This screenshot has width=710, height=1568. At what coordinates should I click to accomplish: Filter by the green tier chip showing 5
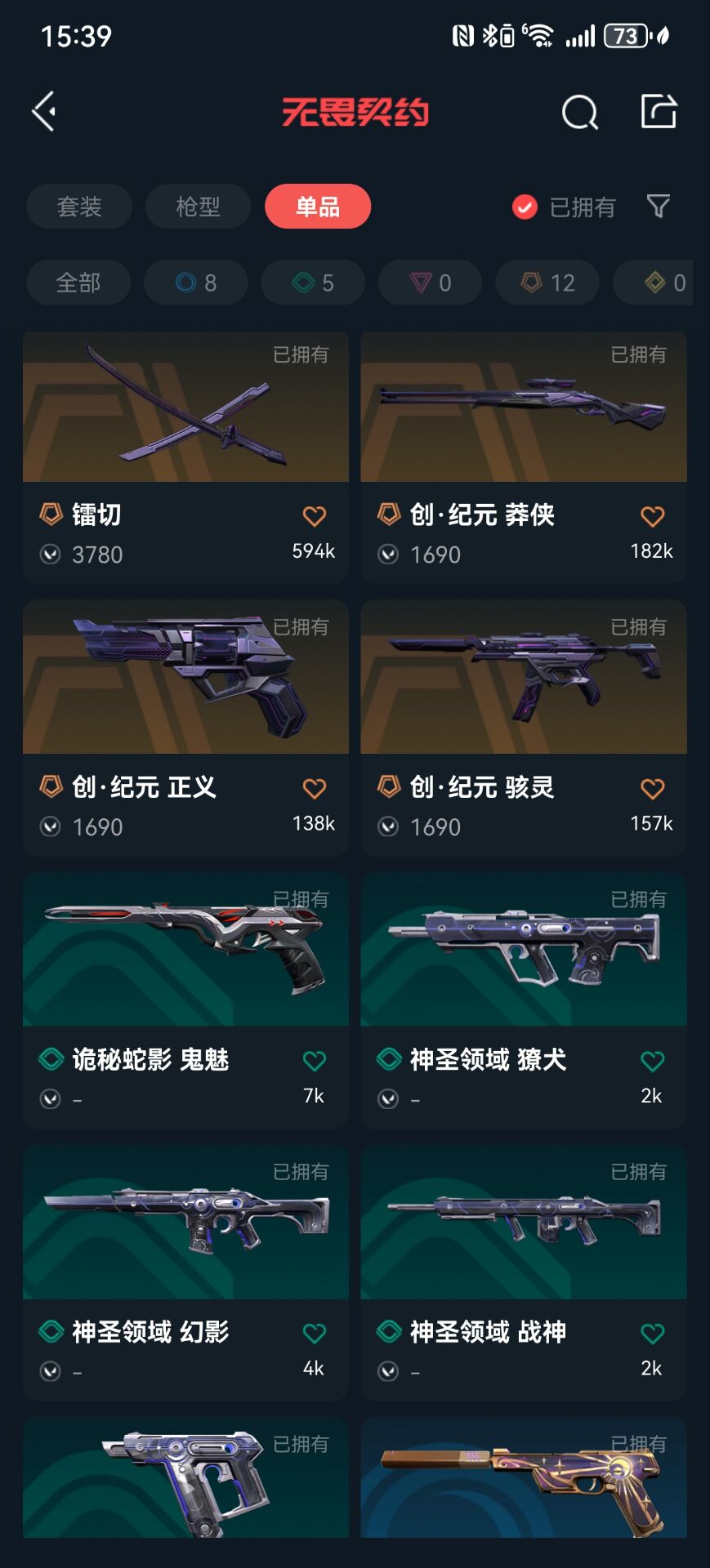pyautogui.click(x=313, y=283)
